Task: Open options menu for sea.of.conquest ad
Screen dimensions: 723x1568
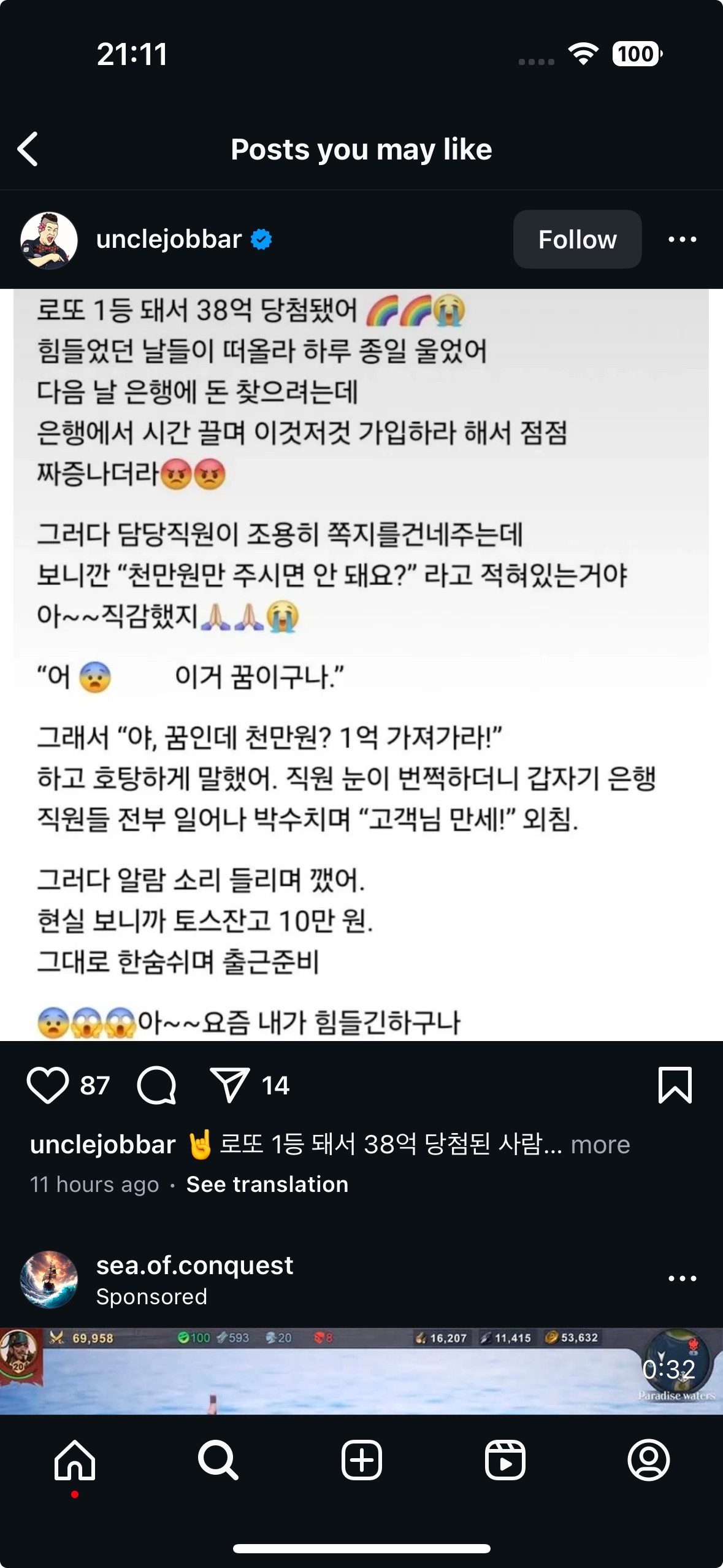Action: pos(682,1278)
